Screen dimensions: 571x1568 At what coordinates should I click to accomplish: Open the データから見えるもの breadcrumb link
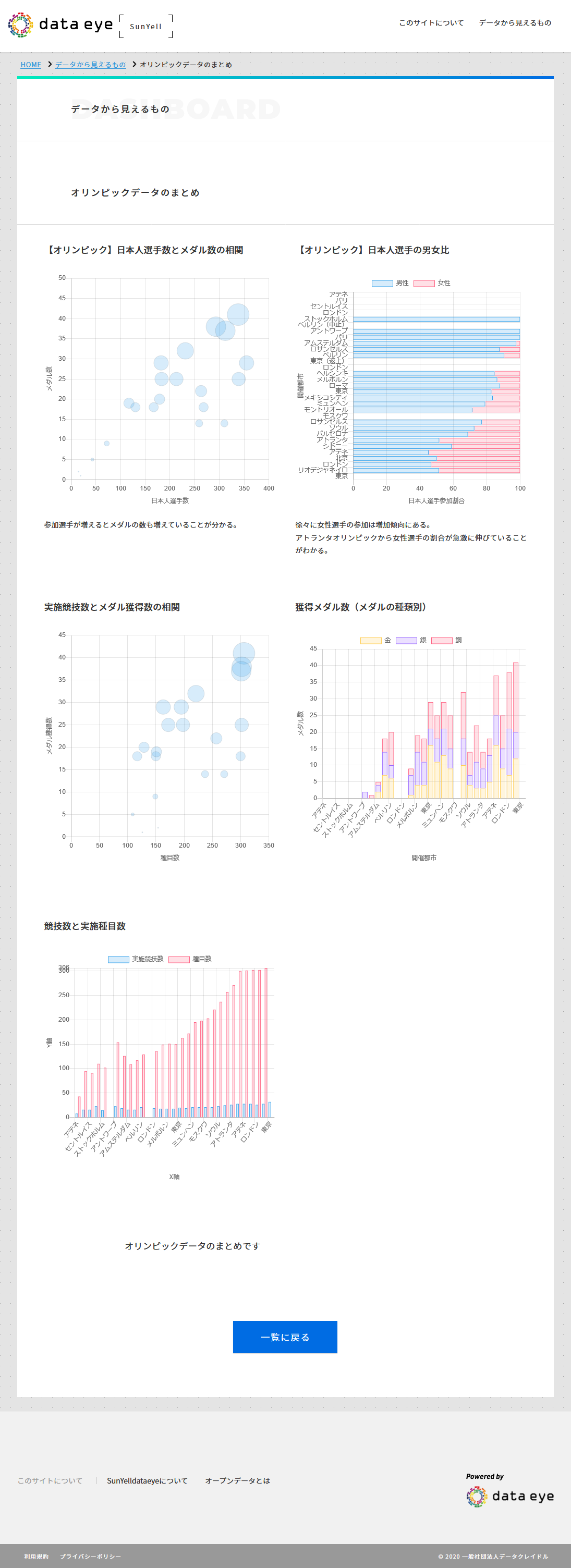pos(90,65)
